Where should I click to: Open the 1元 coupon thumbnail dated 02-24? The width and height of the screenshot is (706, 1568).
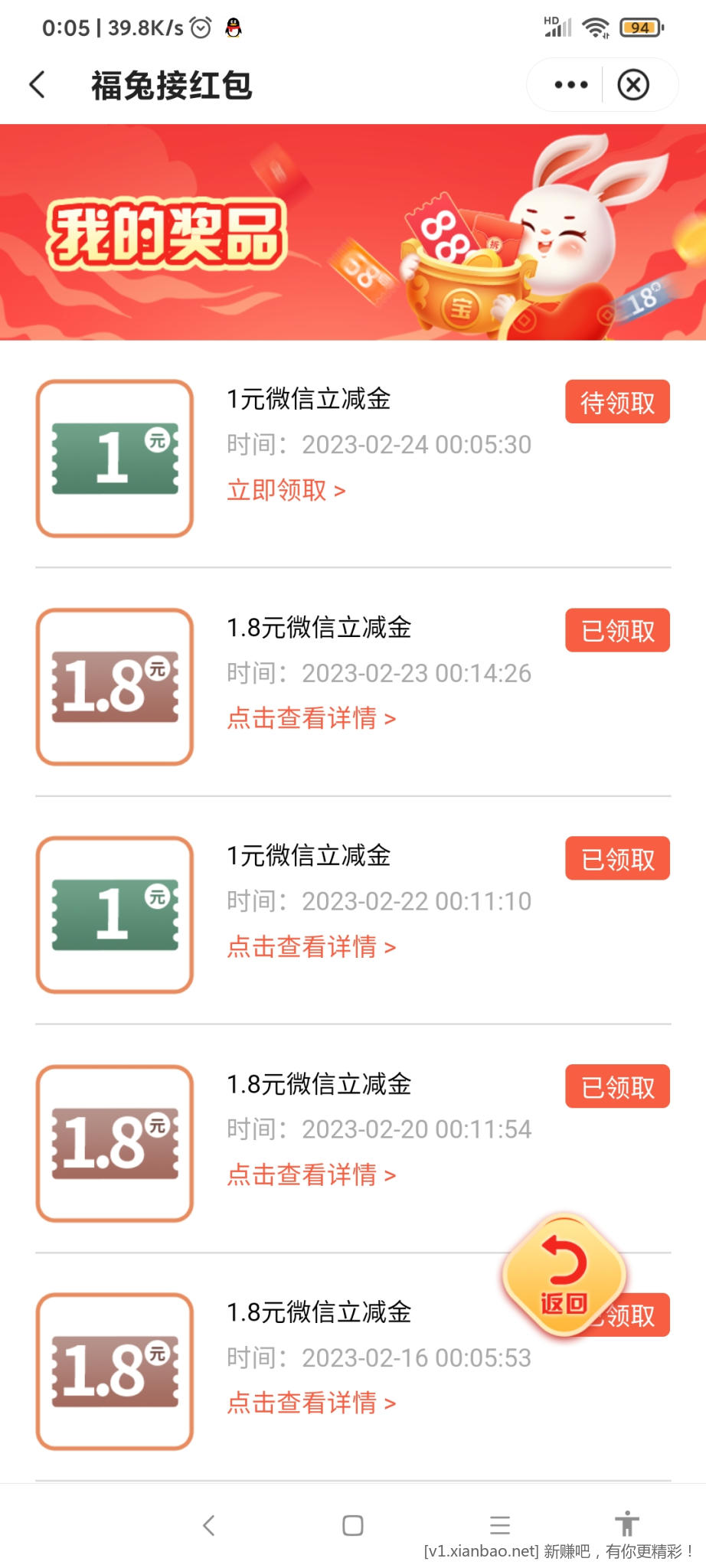point(115,459)
